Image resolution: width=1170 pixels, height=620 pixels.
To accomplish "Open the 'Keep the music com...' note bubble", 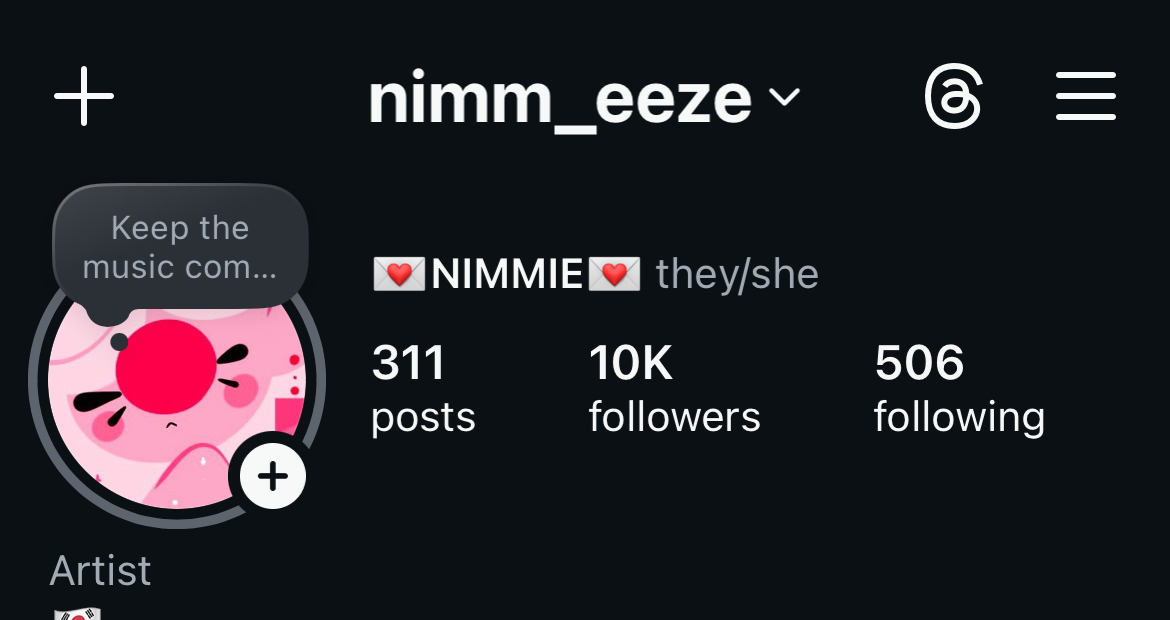I will click(x=180, y=247).
